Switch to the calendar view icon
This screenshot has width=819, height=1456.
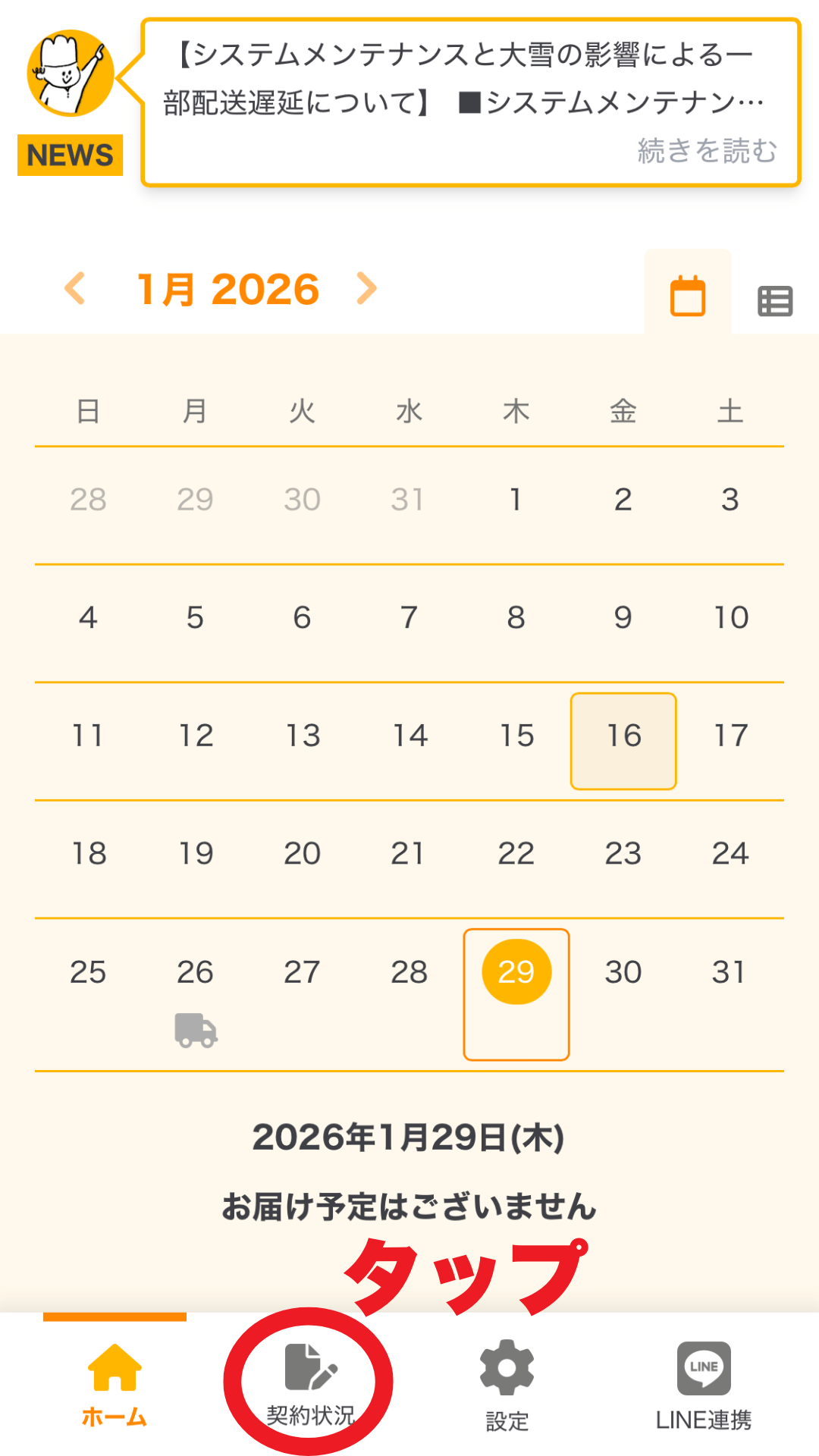687,296
